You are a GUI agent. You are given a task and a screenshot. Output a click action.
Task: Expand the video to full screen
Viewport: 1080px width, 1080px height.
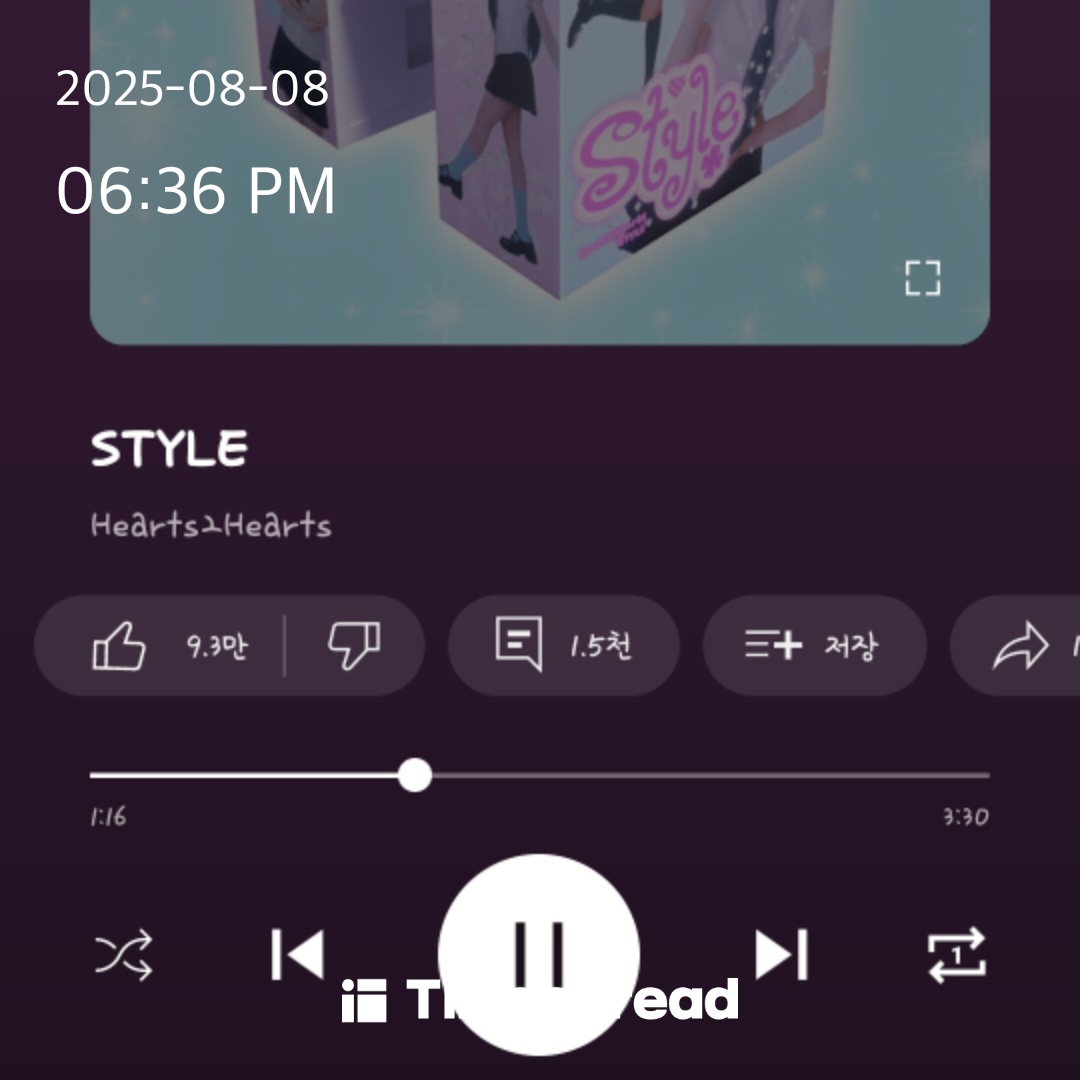click(x=922, y=278)
